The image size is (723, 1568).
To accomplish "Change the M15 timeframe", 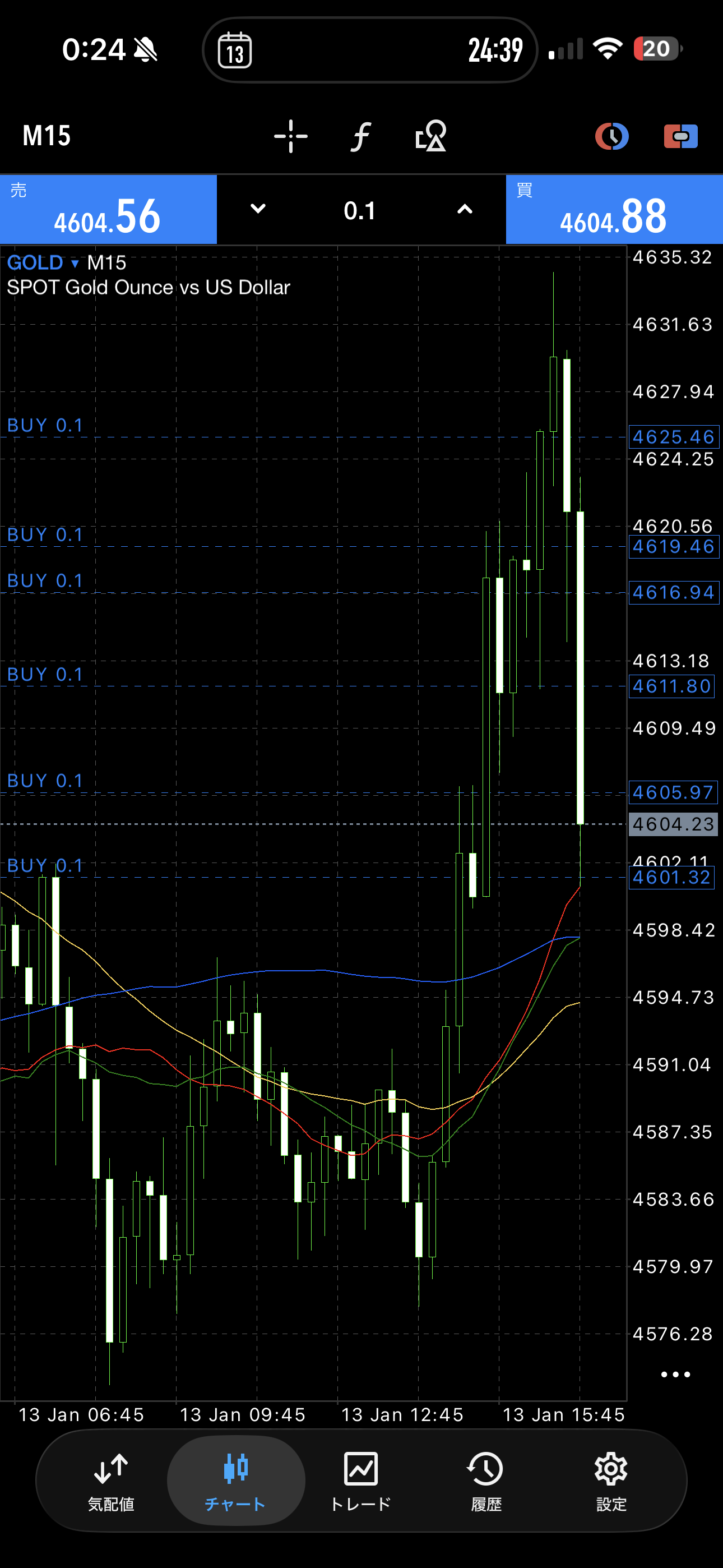I will pyautogui.click(x=47, y=136).
